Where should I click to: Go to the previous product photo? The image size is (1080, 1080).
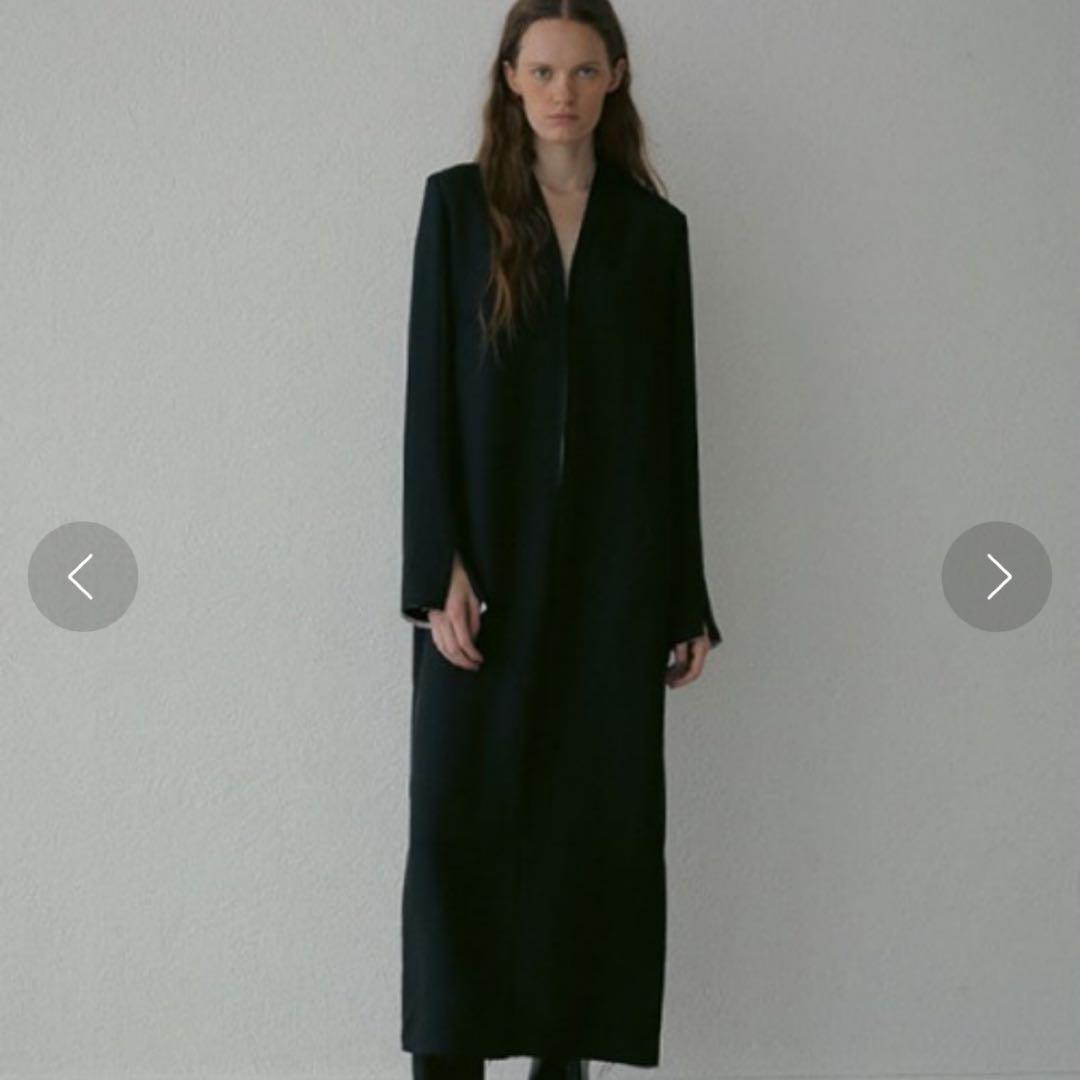pyautogui.click(x=83, y=577)
